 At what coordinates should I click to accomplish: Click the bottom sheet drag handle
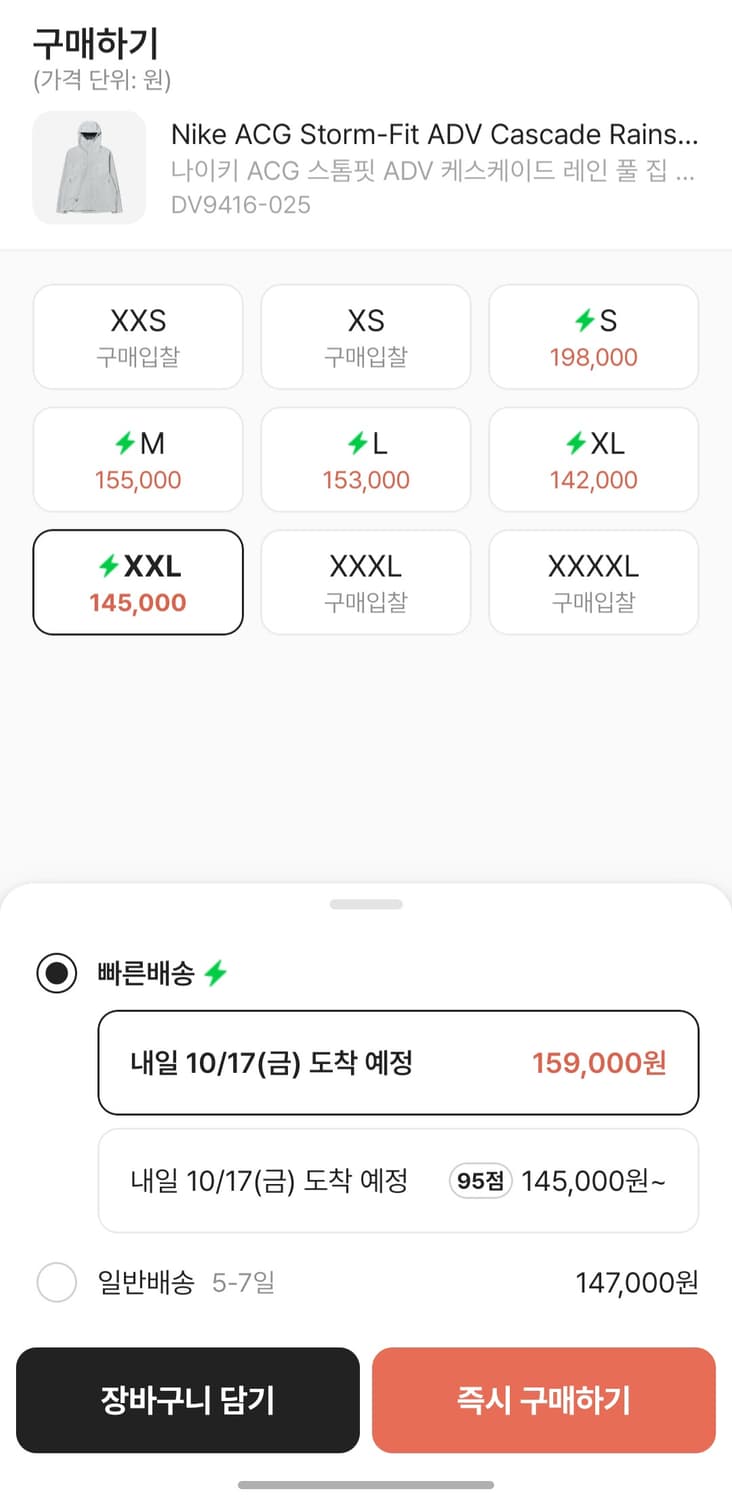(x=366, y=903)
